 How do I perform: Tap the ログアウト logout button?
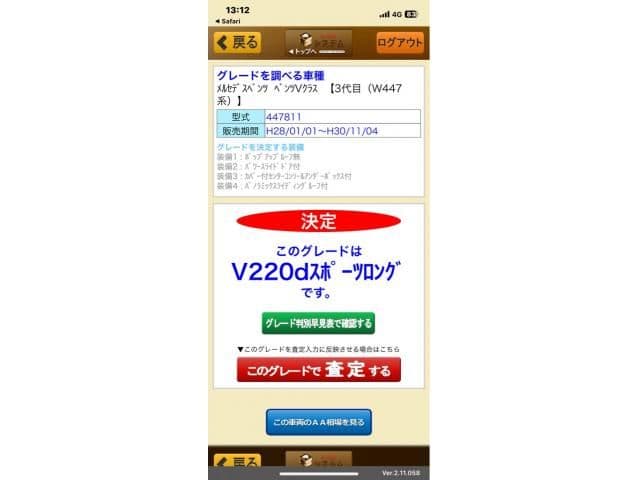[400, 42]
